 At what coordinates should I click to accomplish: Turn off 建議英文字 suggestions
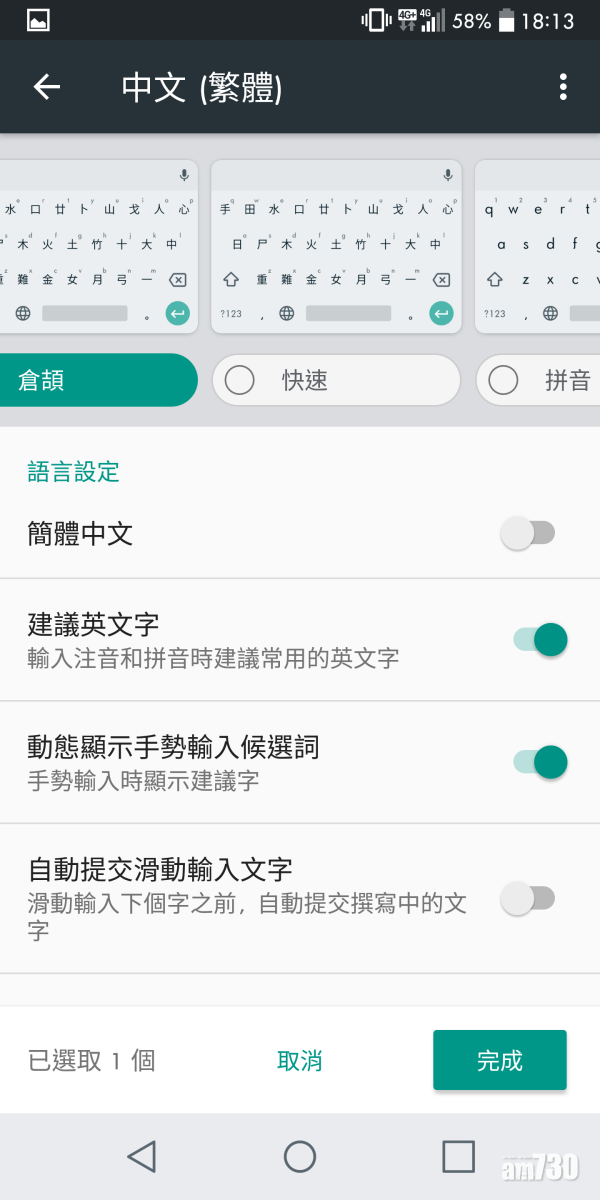click(540, 640)
